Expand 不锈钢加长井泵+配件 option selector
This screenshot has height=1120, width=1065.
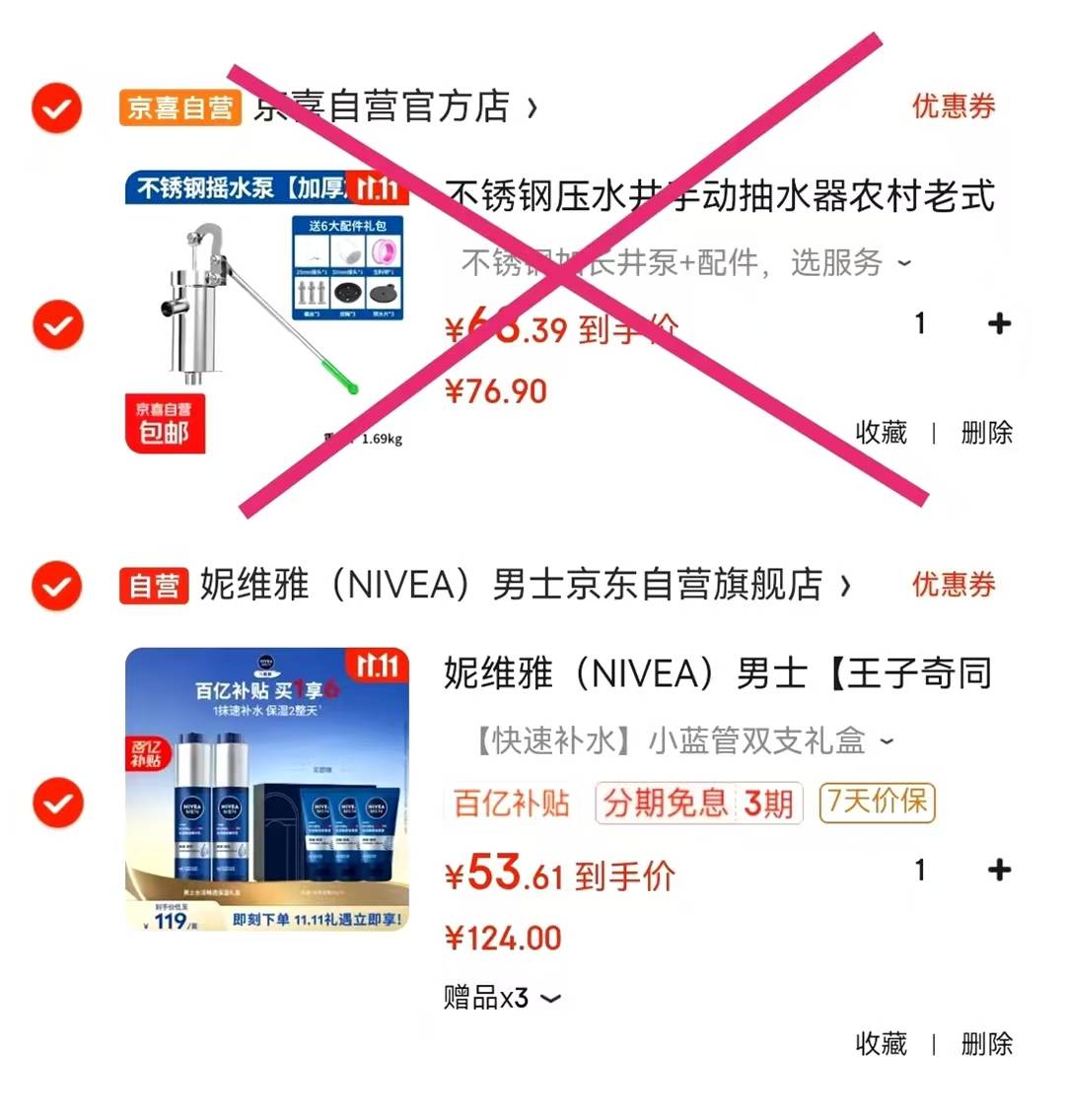tap(686, 263)
